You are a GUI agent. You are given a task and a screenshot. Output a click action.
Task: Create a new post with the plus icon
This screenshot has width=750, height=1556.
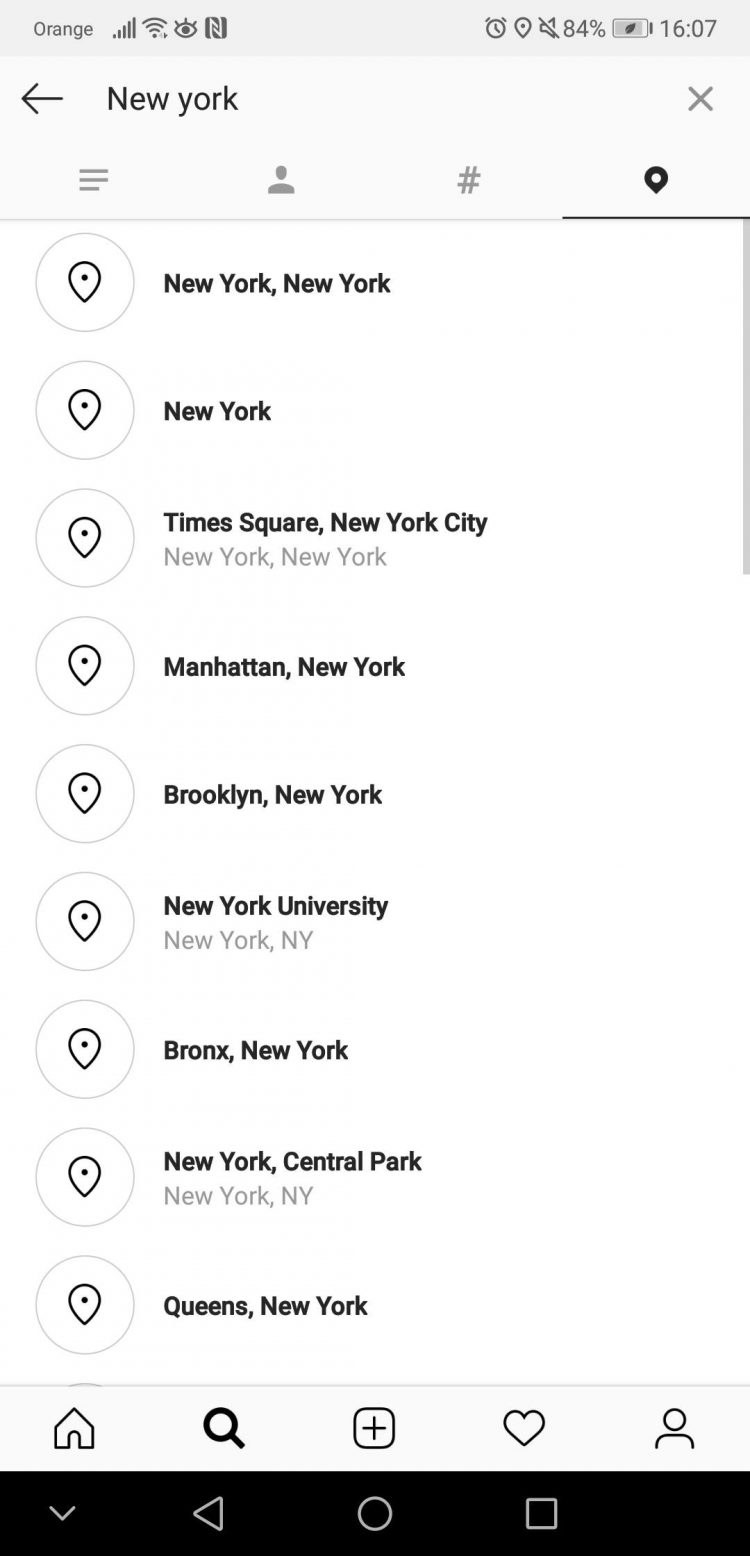click(374, 1428)
